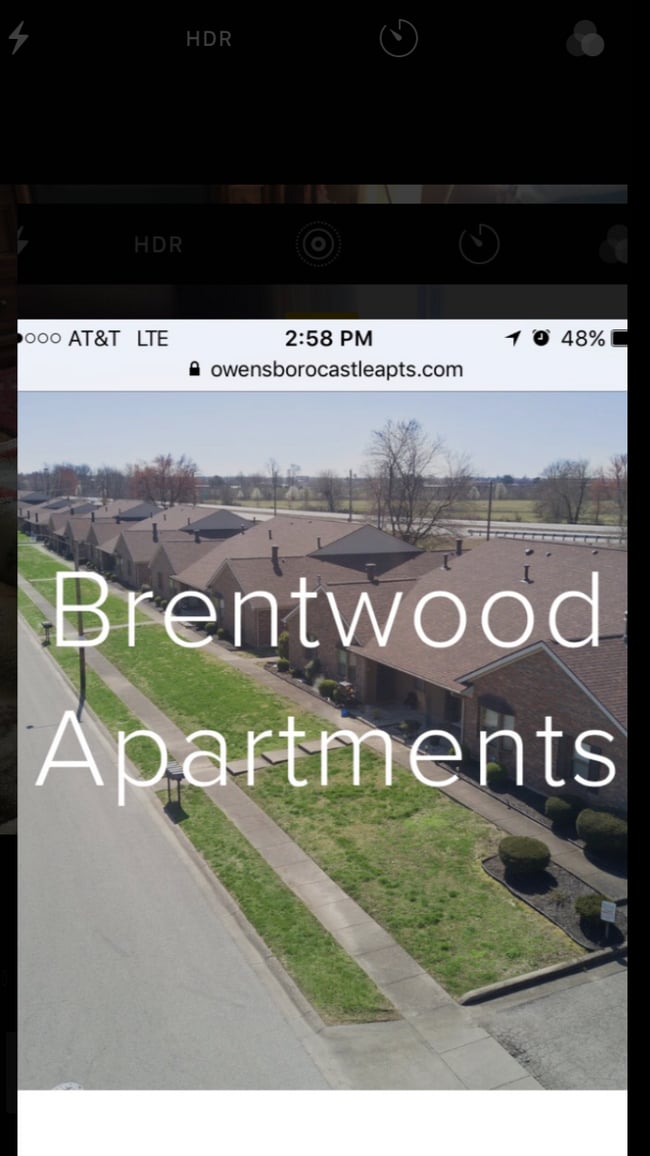This screenshot has width=650, height=1156.
Task: Open the self-timer settings
Action: tap(398, 39)
